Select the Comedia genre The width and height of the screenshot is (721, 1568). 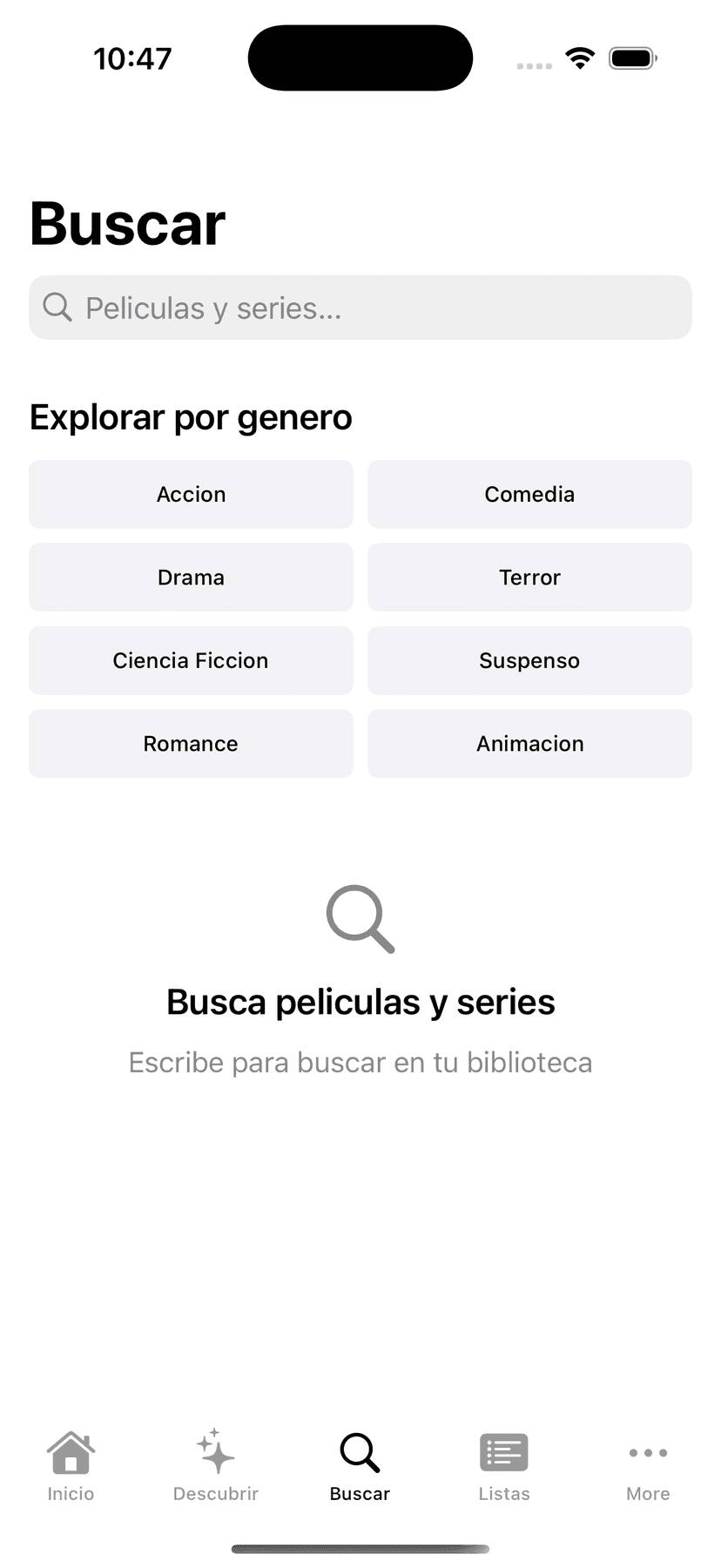click(529, 494)
